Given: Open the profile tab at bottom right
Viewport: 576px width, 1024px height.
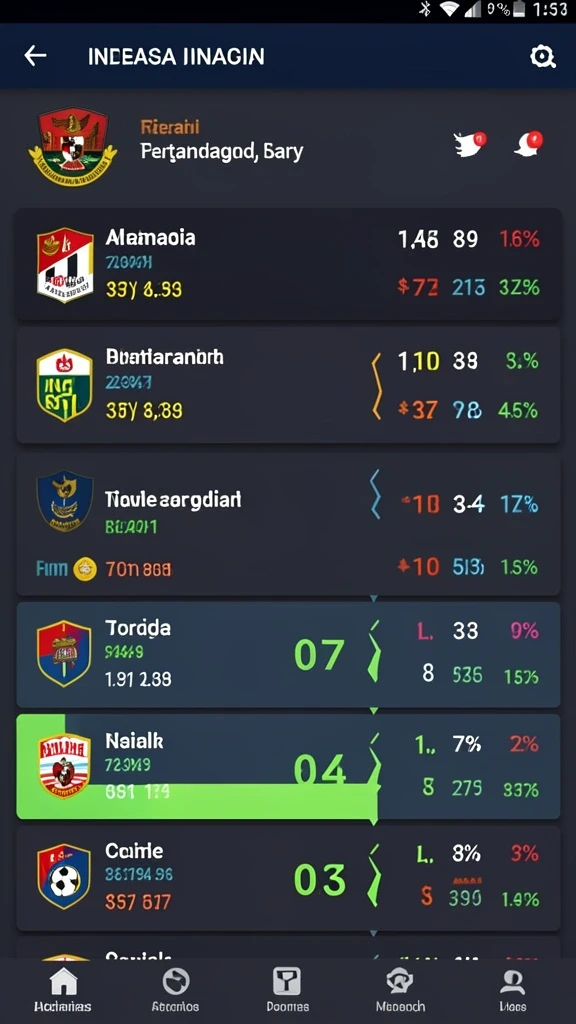Looking at the screenshot, I should click(x=513, y=990).
